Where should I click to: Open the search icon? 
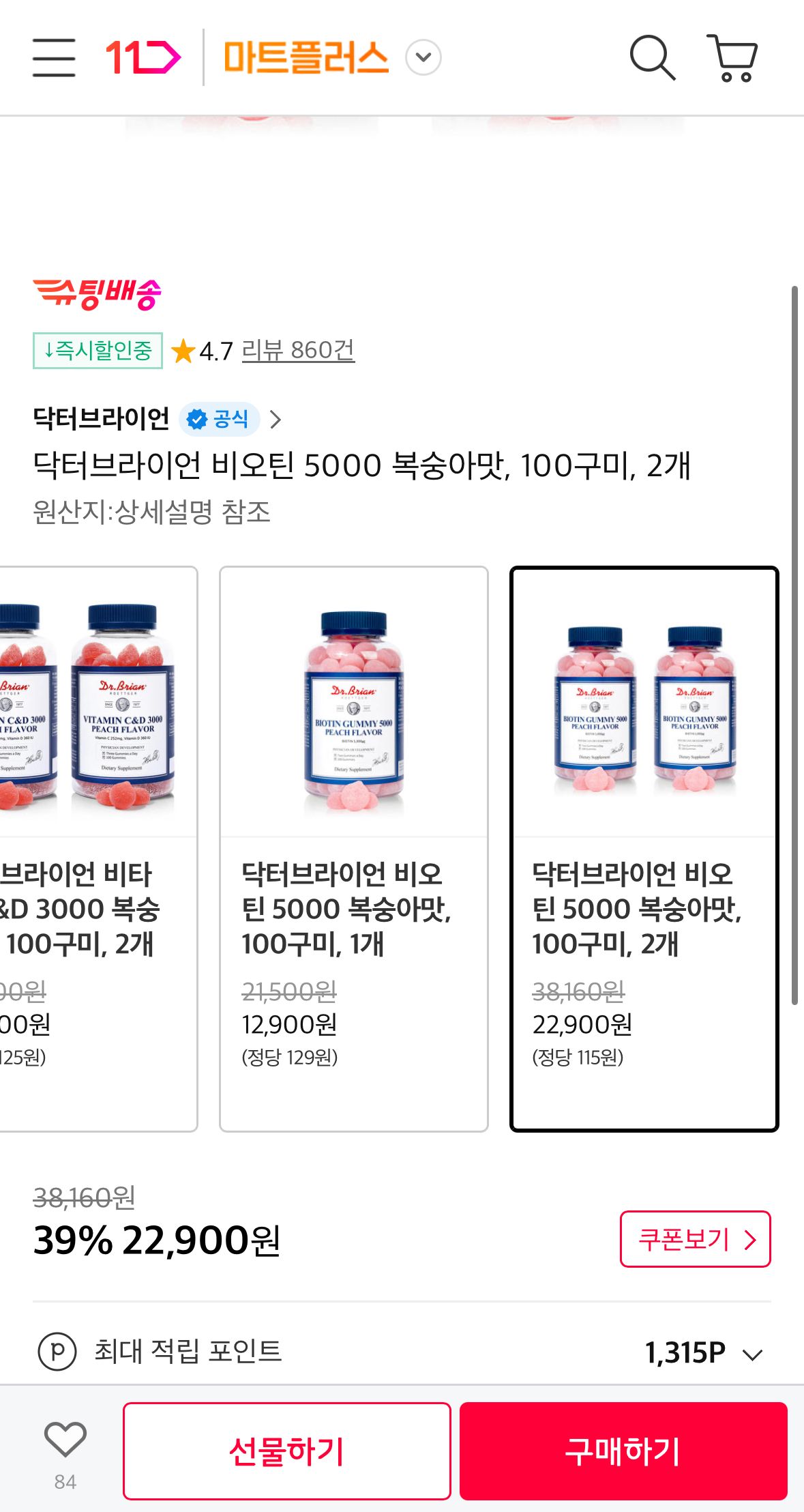coord(652,58)
